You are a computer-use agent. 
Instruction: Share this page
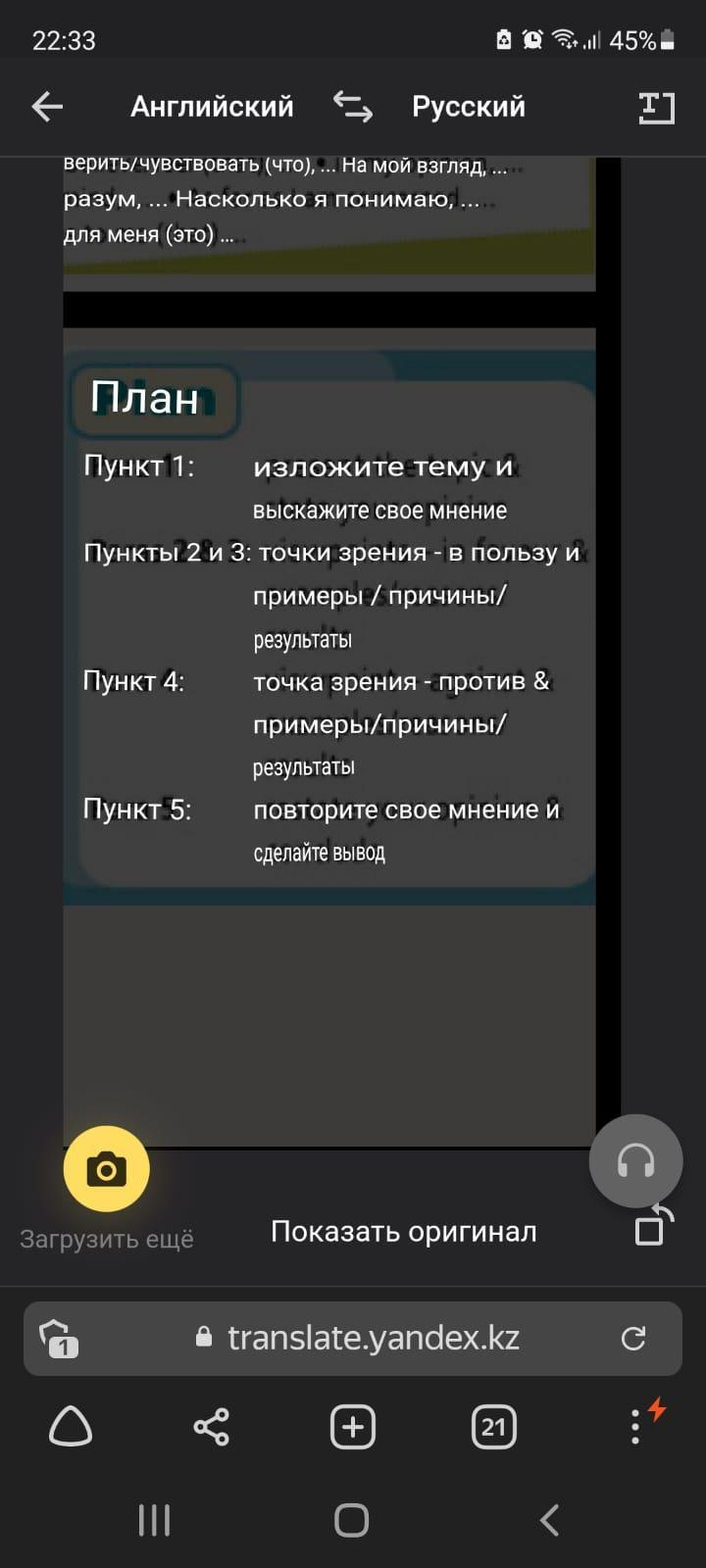[x=212, y=1427]
